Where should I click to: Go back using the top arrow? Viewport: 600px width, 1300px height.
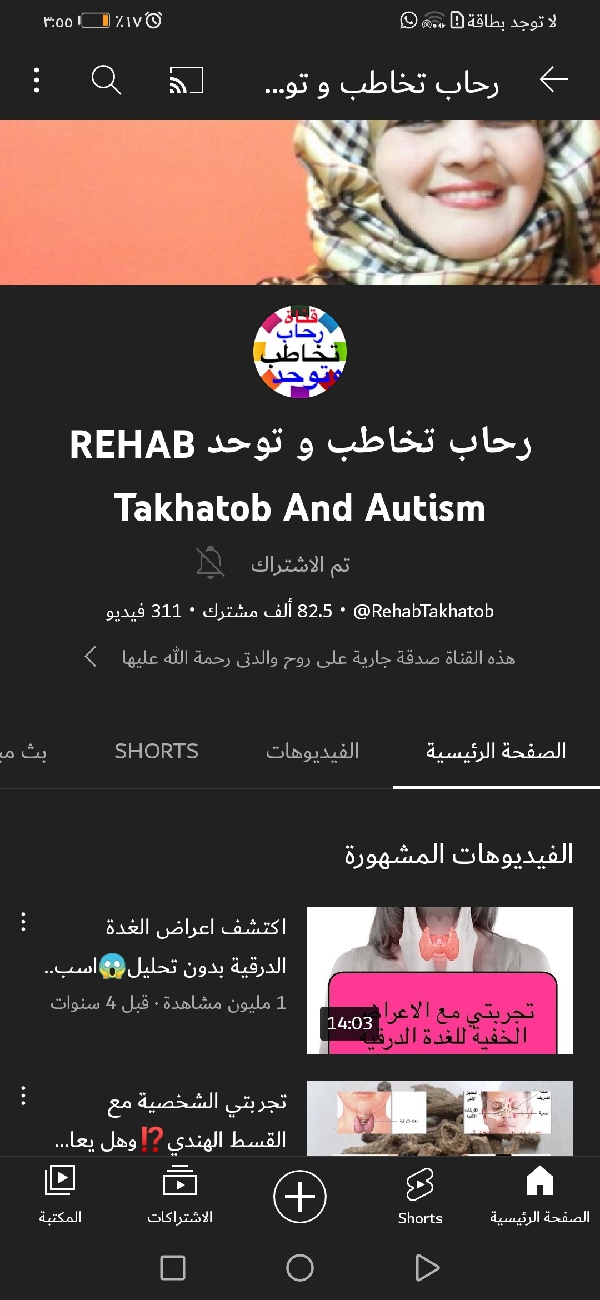(x=553, y=80)
